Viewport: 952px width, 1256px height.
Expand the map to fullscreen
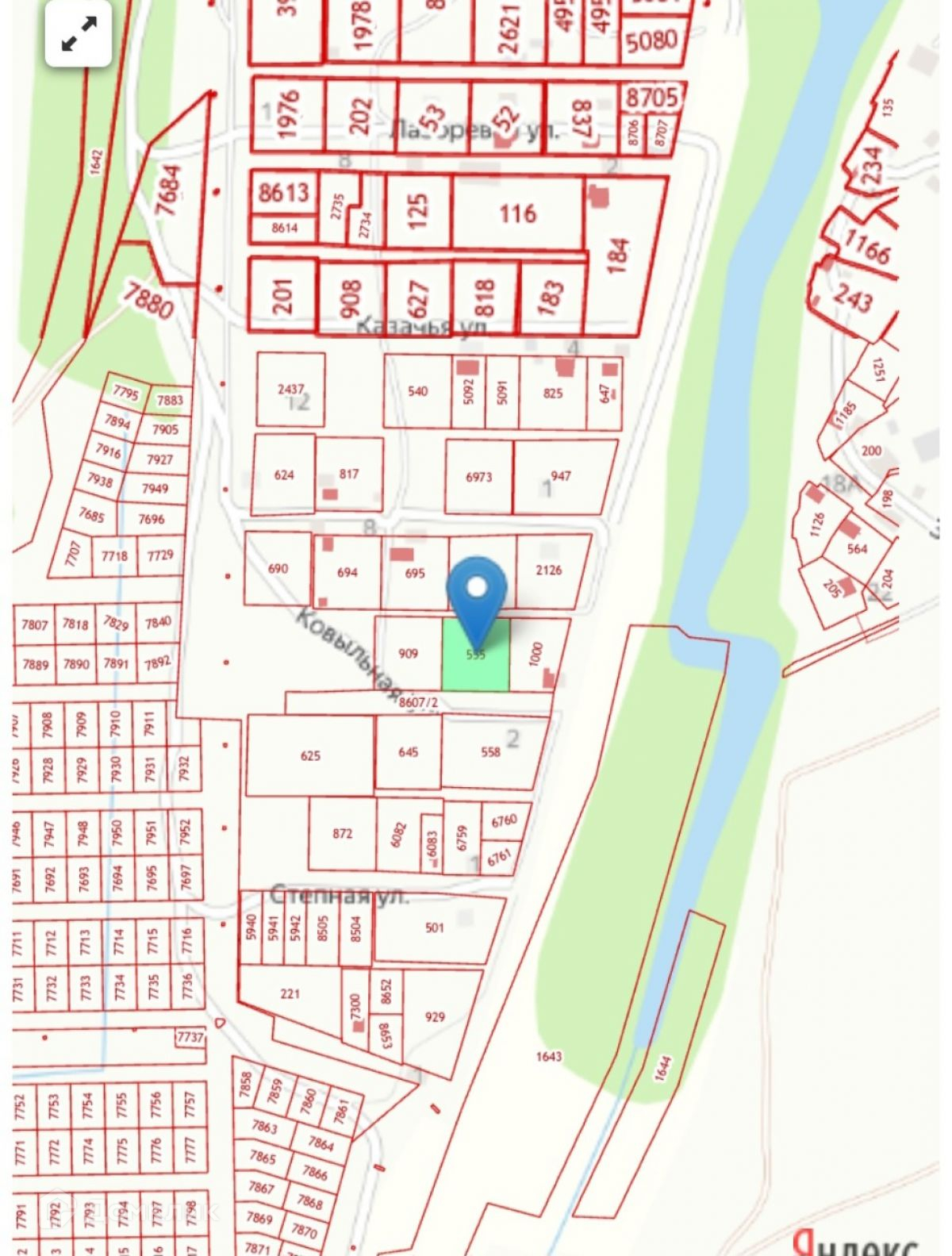point(78,34)
